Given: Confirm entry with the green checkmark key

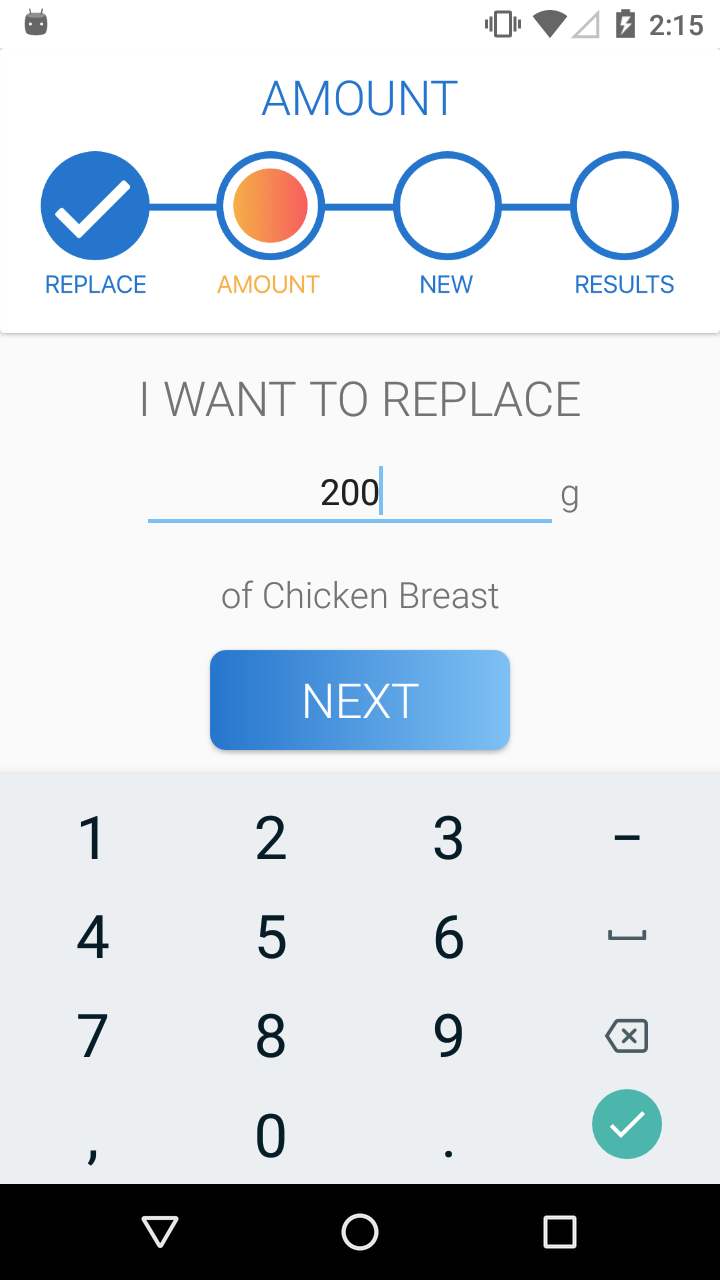Looking at the screenshot, I should (627, 1124).
